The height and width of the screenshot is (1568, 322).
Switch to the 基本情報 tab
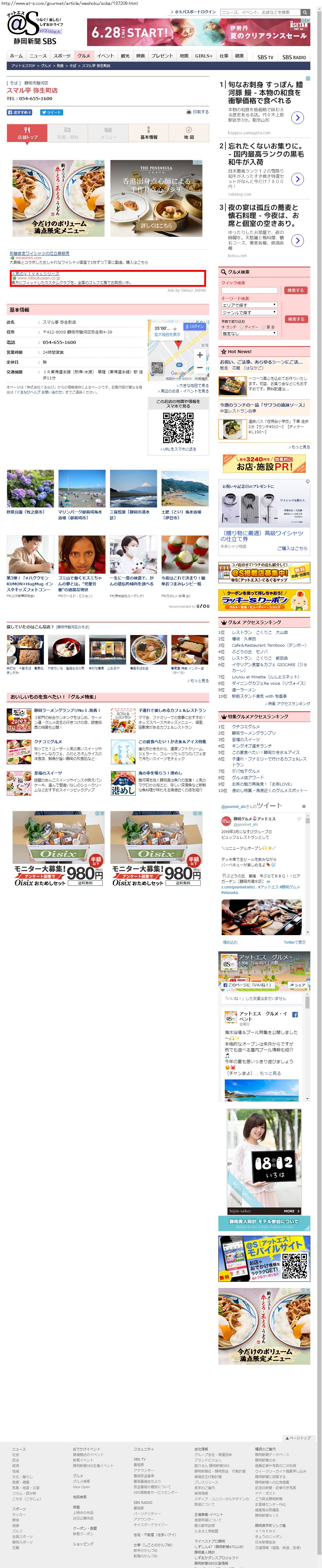[148, 133]
